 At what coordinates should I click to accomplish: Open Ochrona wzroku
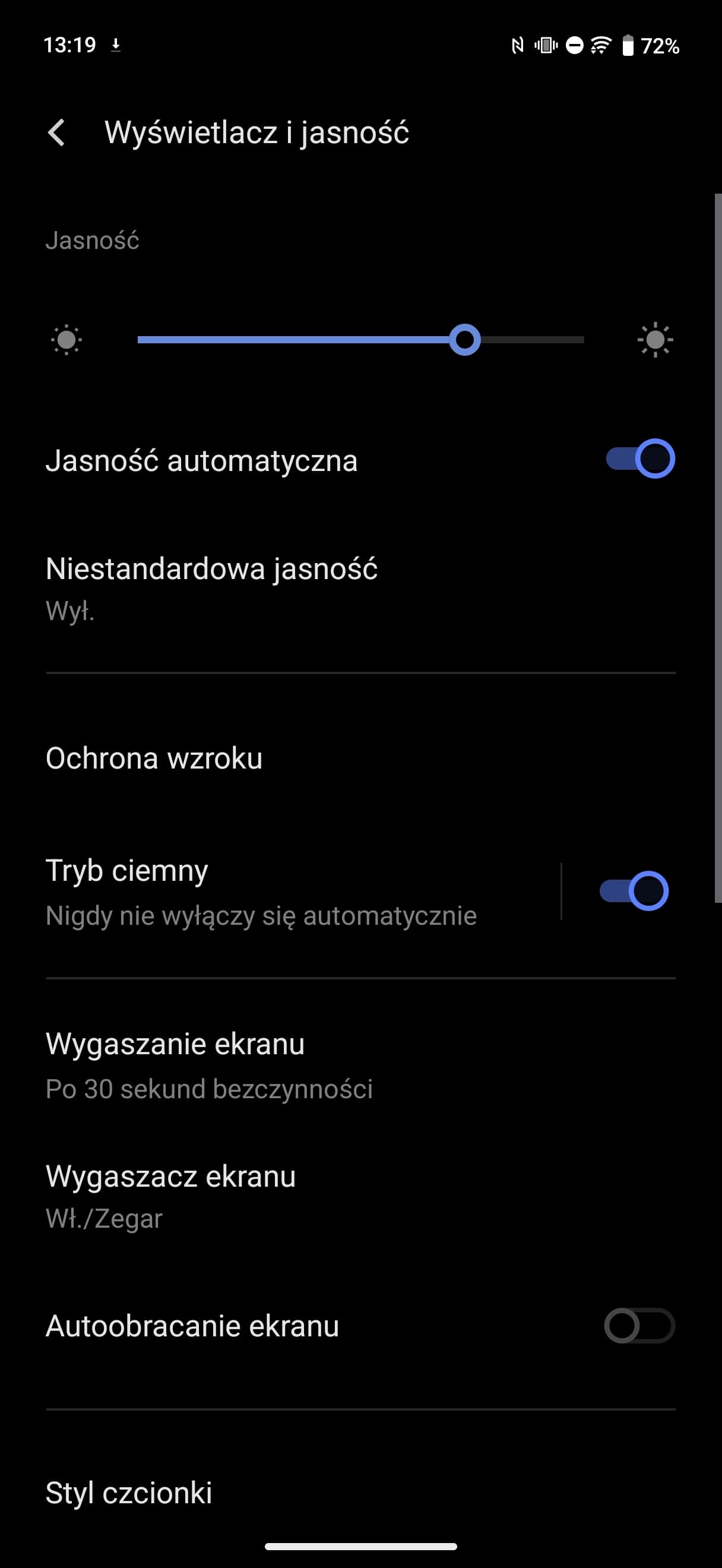tap(360, 758)
